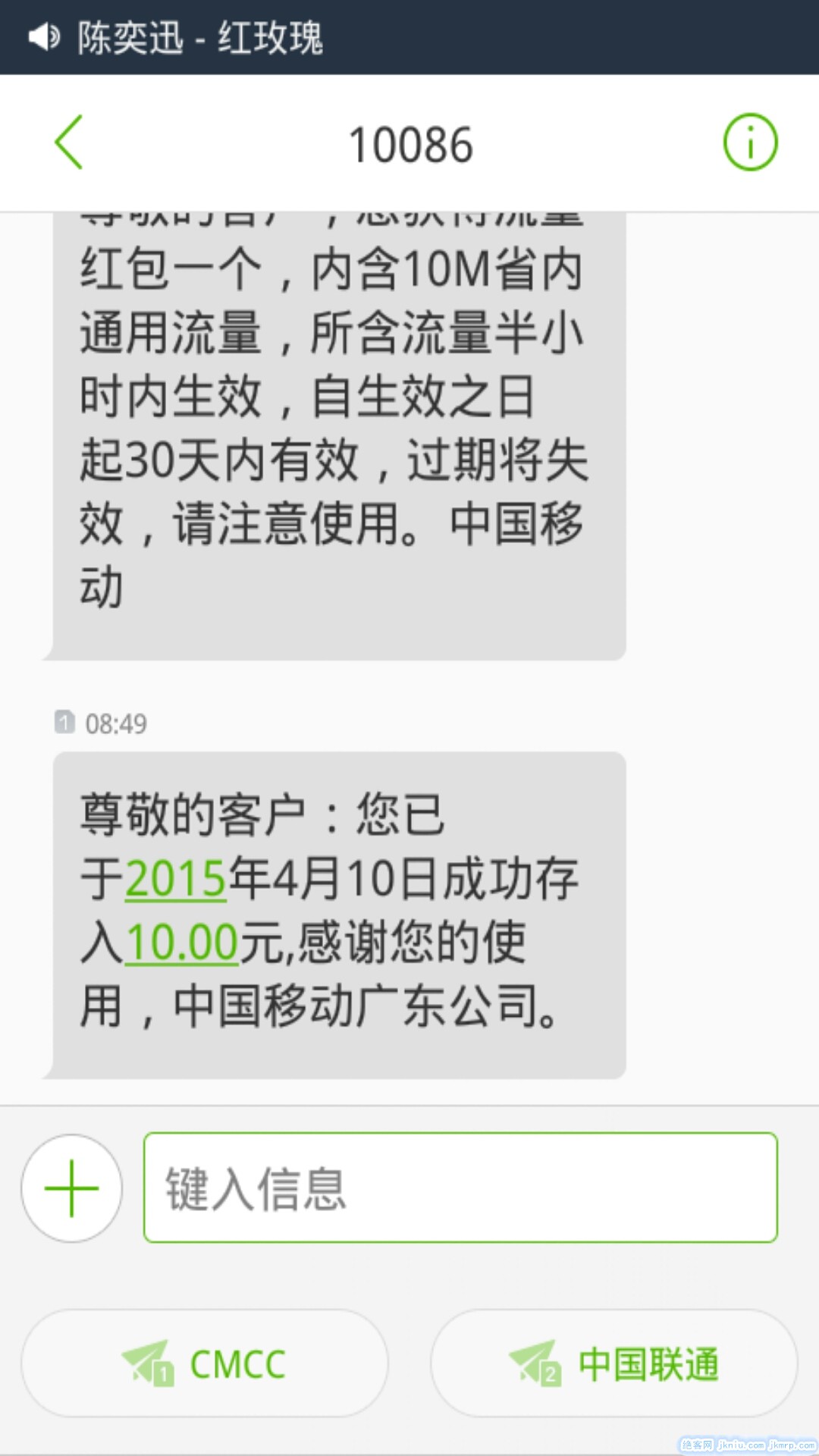Open contact info for 10086
The width and height of the screenshot is (819, 1456).
[749, 143]
